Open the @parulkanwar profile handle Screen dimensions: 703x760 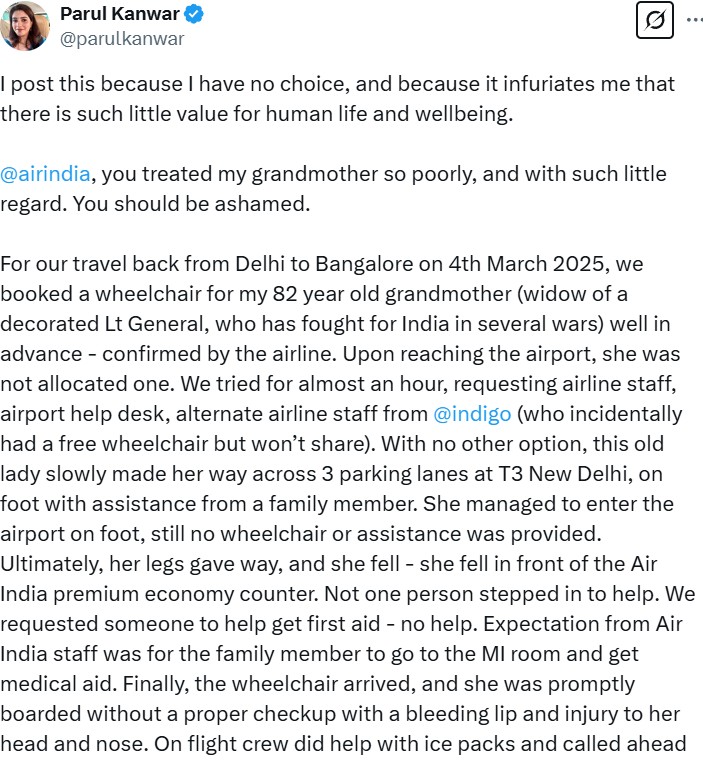122,39
